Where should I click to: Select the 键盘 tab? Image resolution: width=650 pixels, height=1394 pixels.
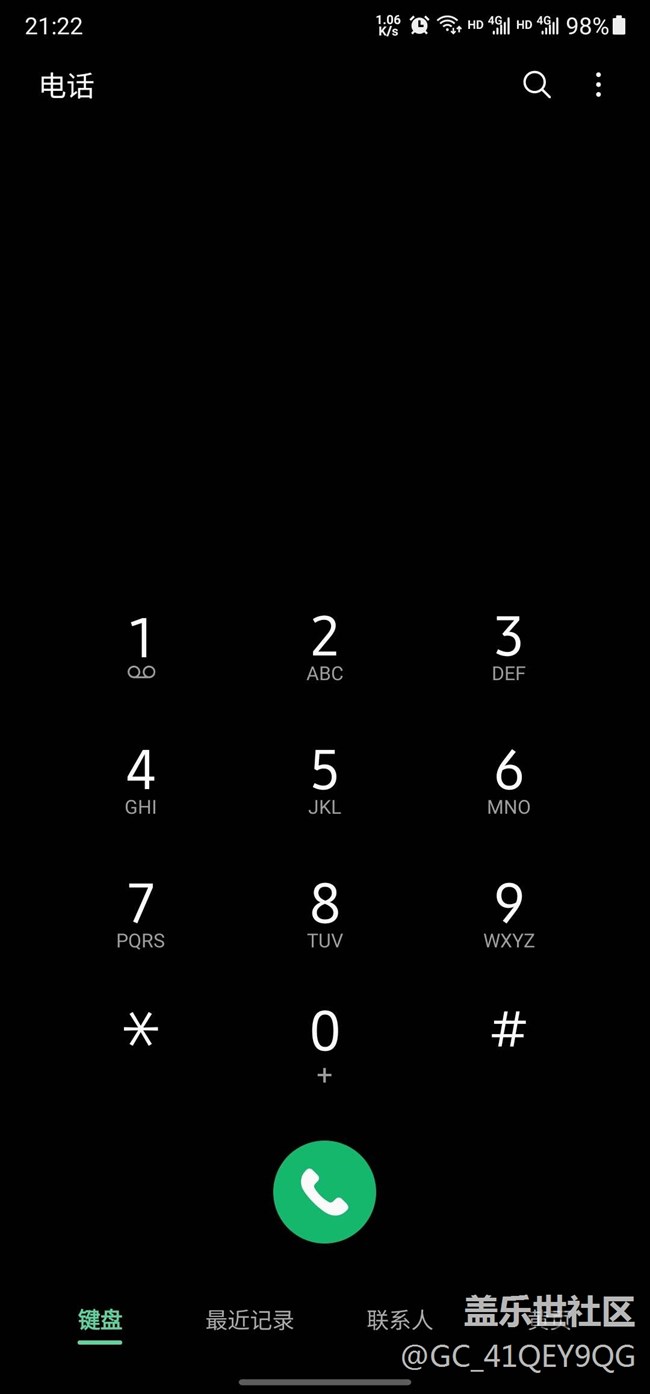pos(100,1321)
